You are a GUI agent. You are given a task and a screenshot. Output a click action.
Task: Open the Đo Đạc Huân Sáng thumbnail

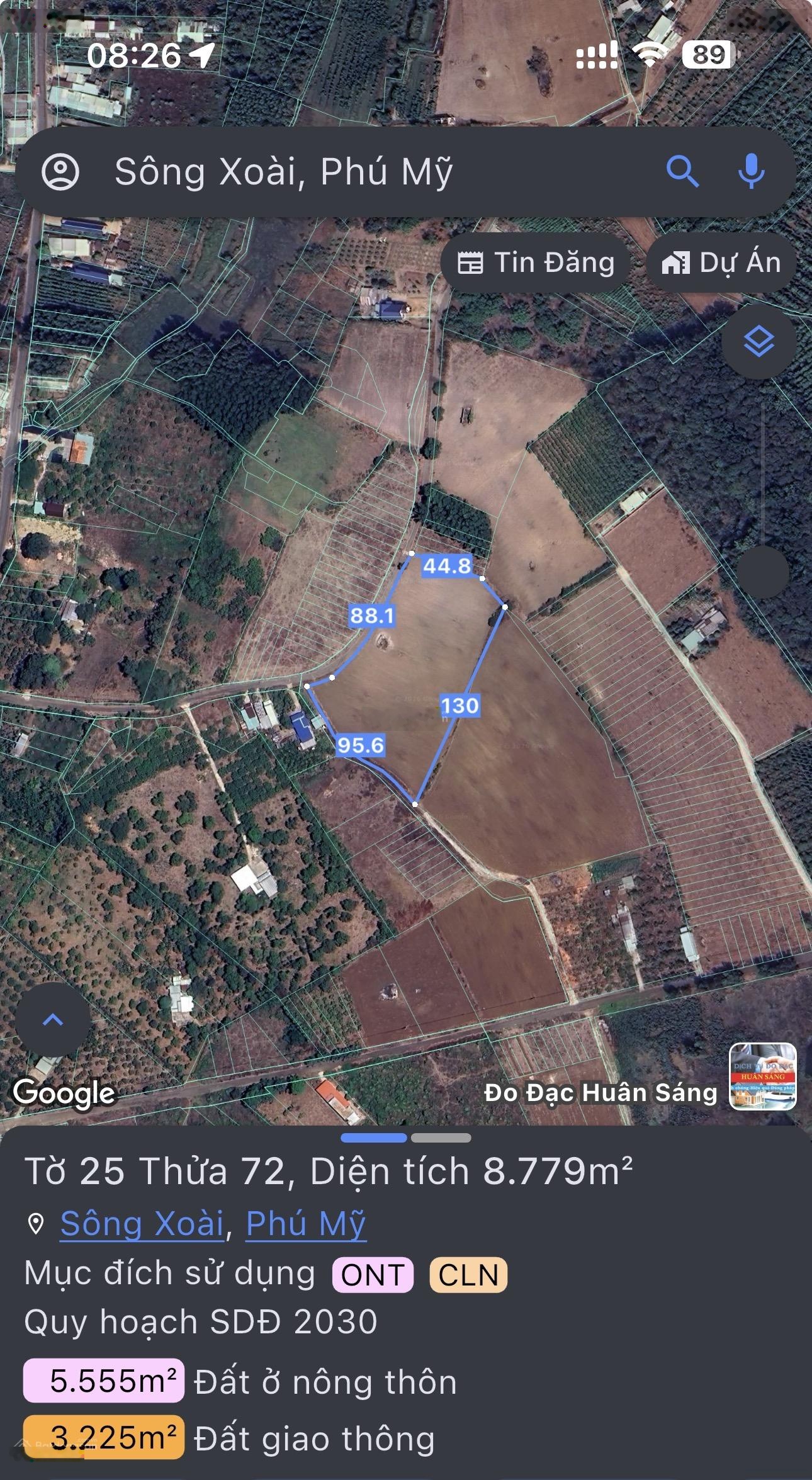coord(763,1076)
